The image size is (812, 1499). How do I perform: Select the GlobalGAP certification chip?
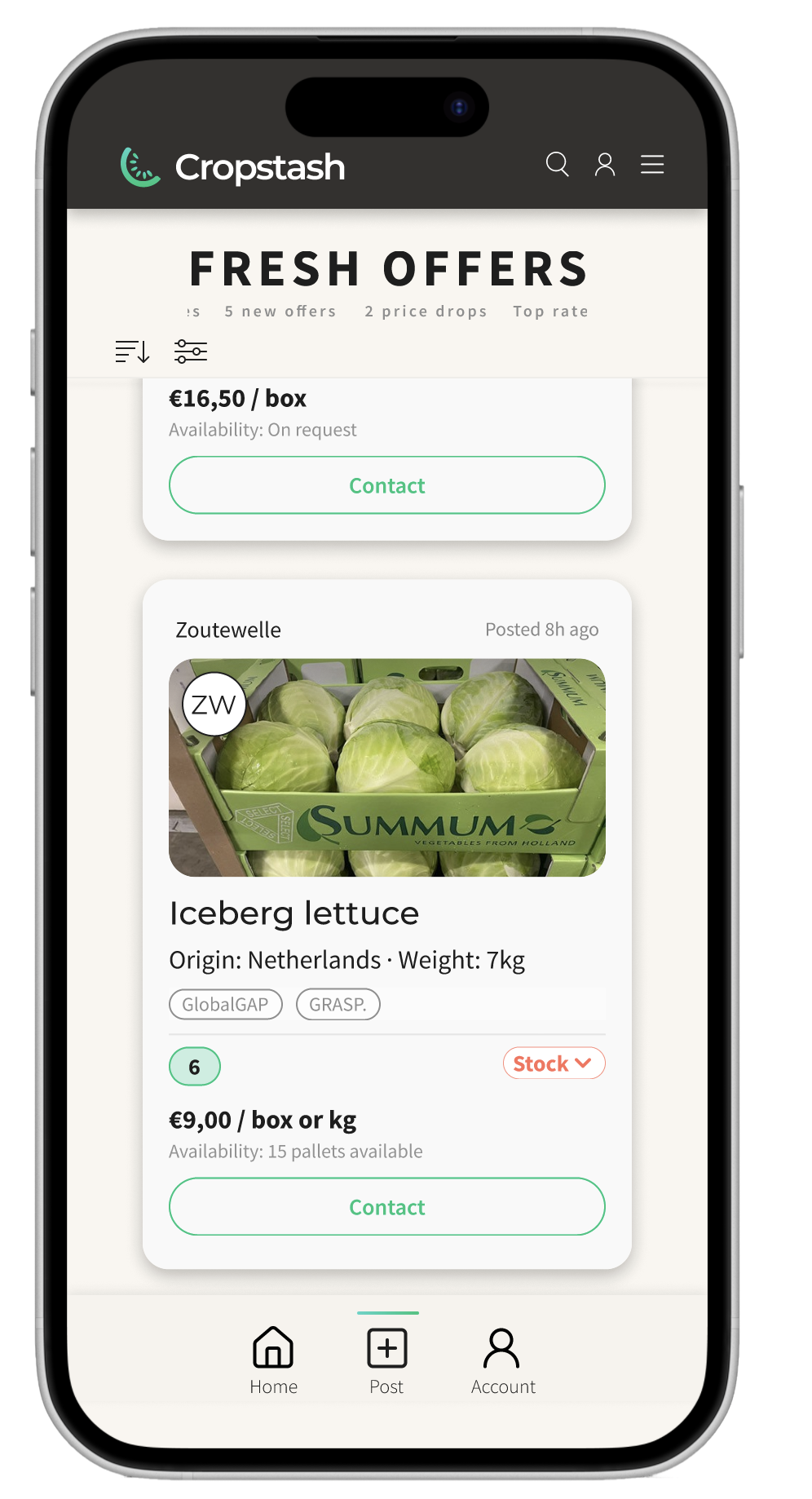click(x=226, y=1004)
